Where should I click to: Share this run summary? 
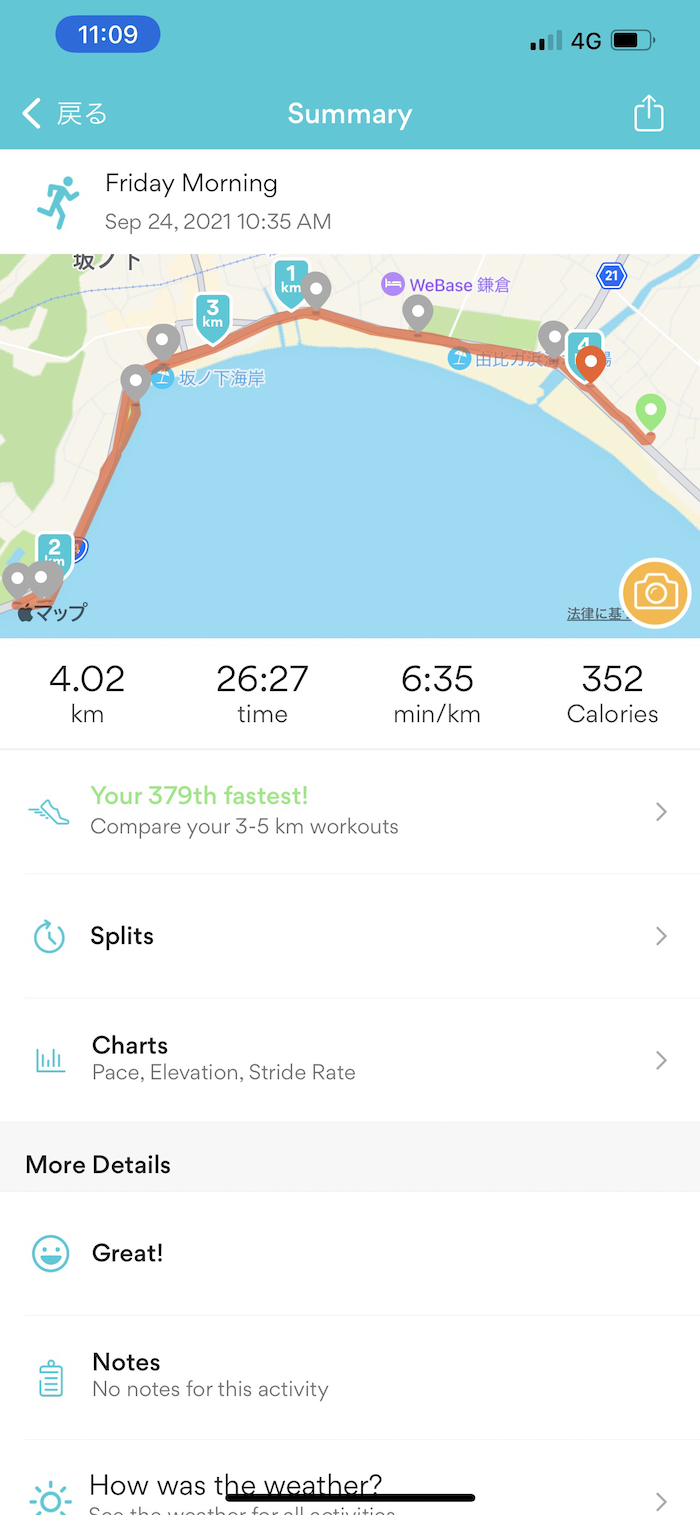tap(649, 113)
